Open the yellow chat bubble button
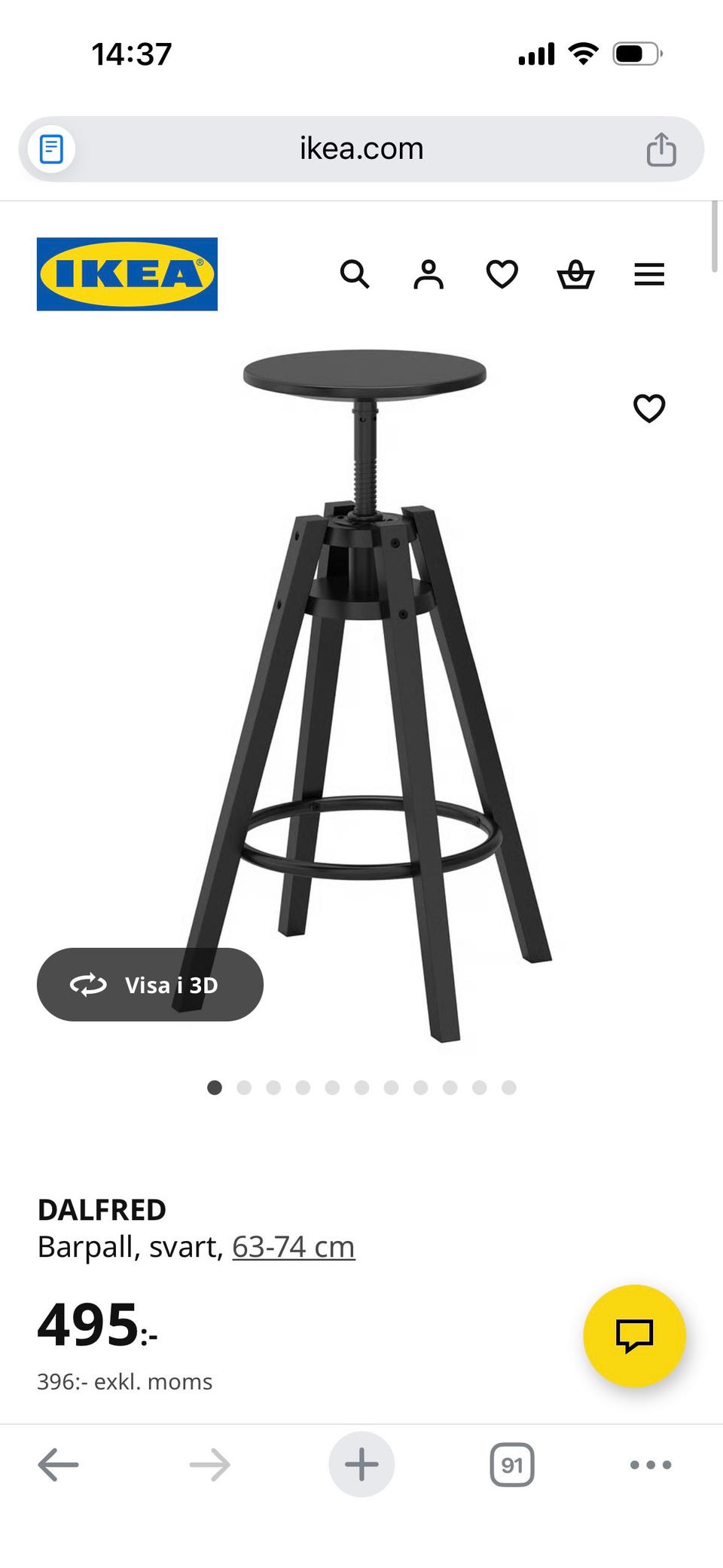The height and width of the screenshot is (1568, 723). [634, 1336]
